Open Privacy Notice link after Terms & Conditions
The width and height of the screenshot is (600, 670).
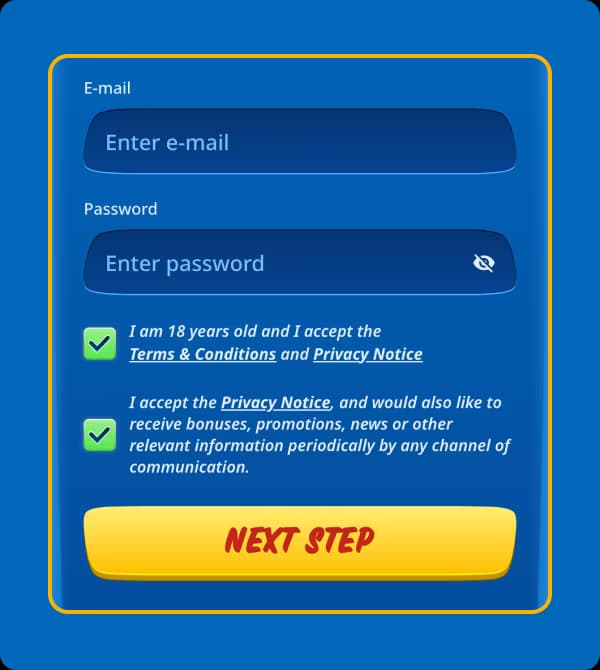pyautogui.click(x=367, y=354)
